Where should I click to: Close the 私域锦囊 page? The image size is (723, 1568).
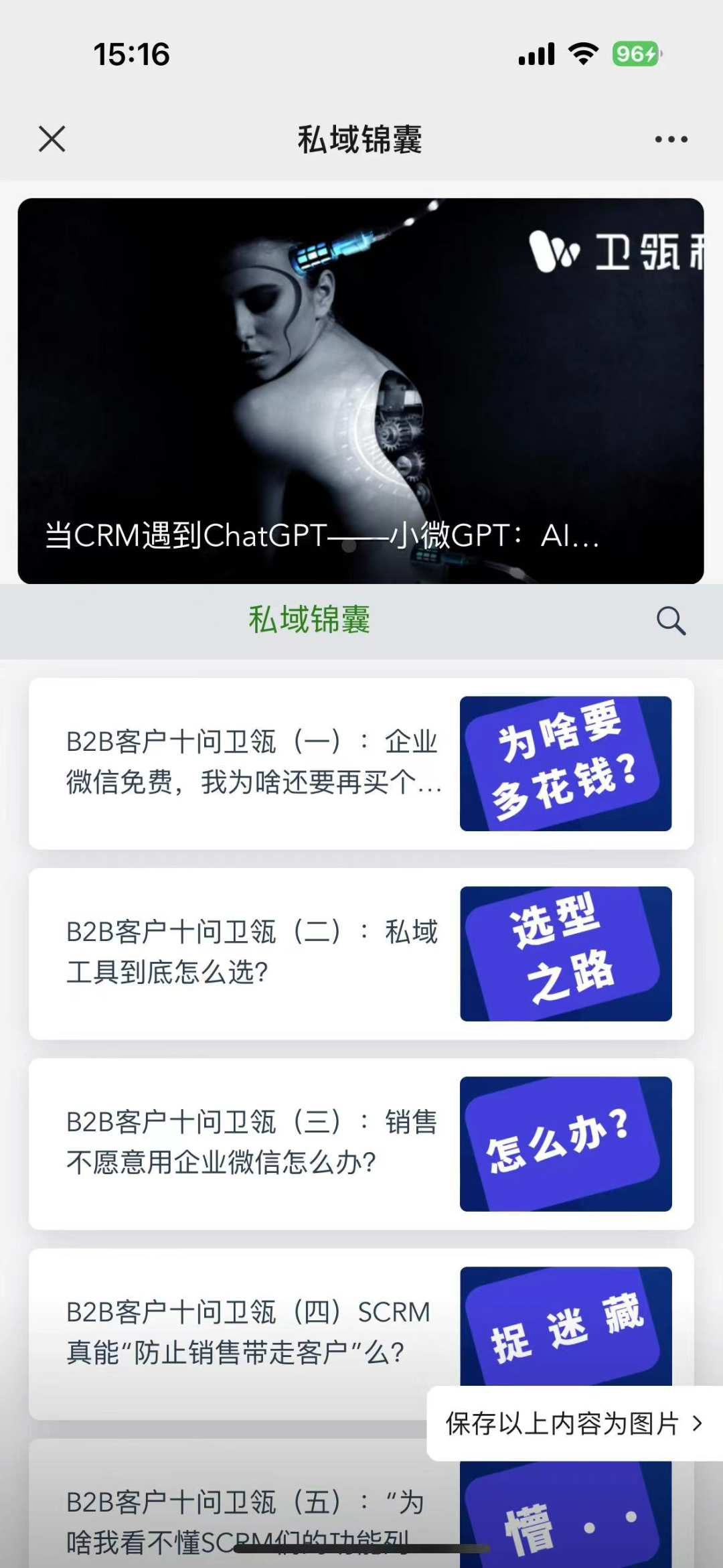coord(52,139)
